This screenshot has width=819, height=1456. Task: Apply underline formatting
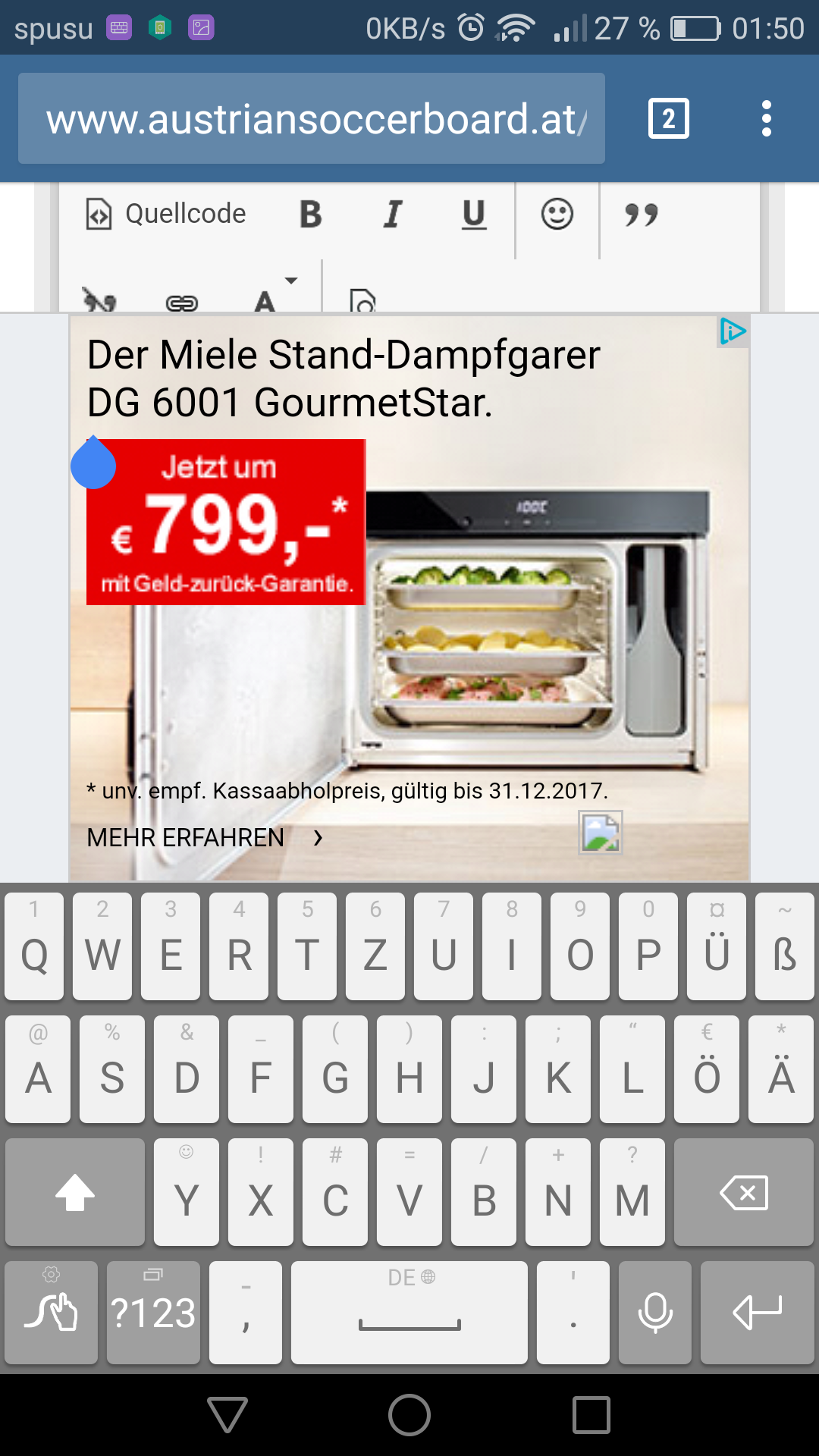point(474,215)
